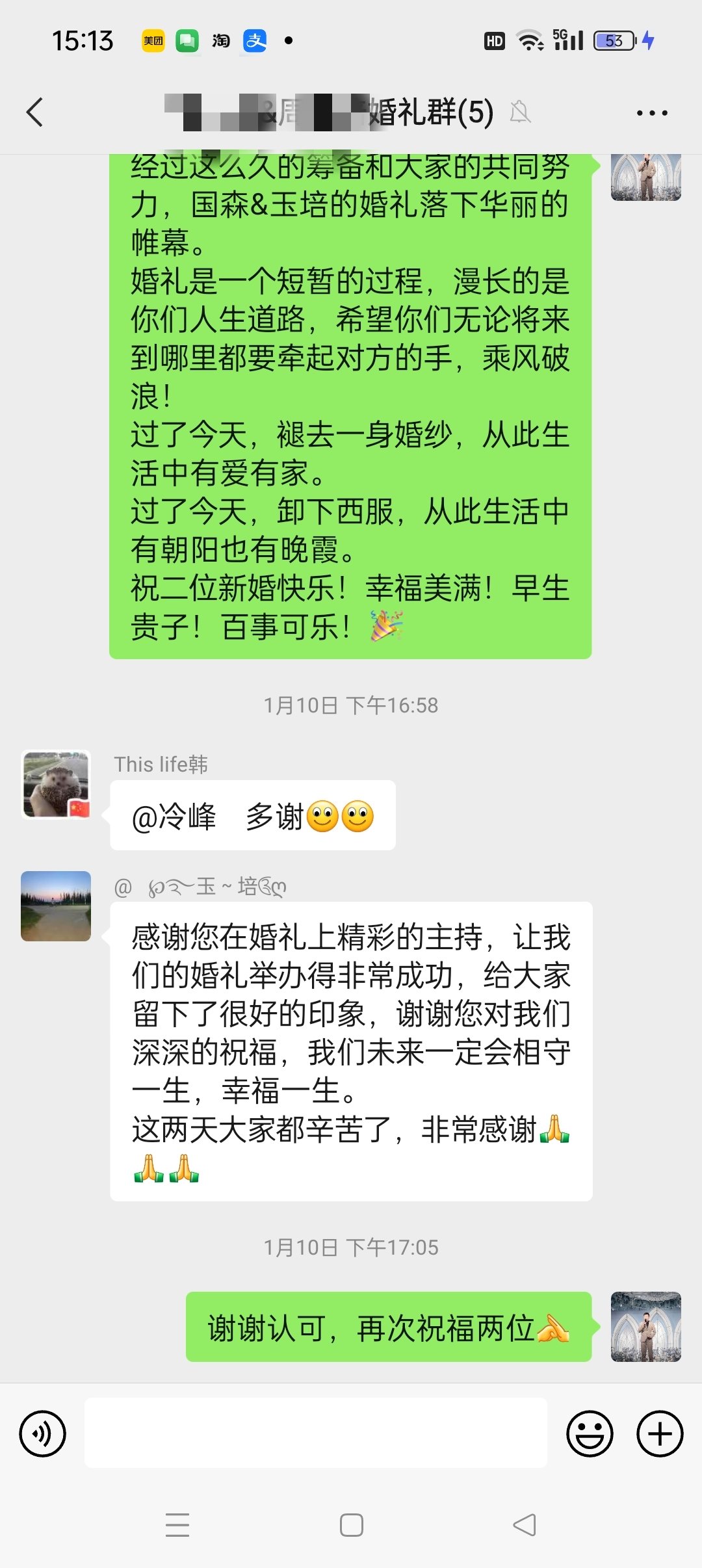The image size is (702, 1568).
Task: Go back to the chat list
Action: click(35, 112)
